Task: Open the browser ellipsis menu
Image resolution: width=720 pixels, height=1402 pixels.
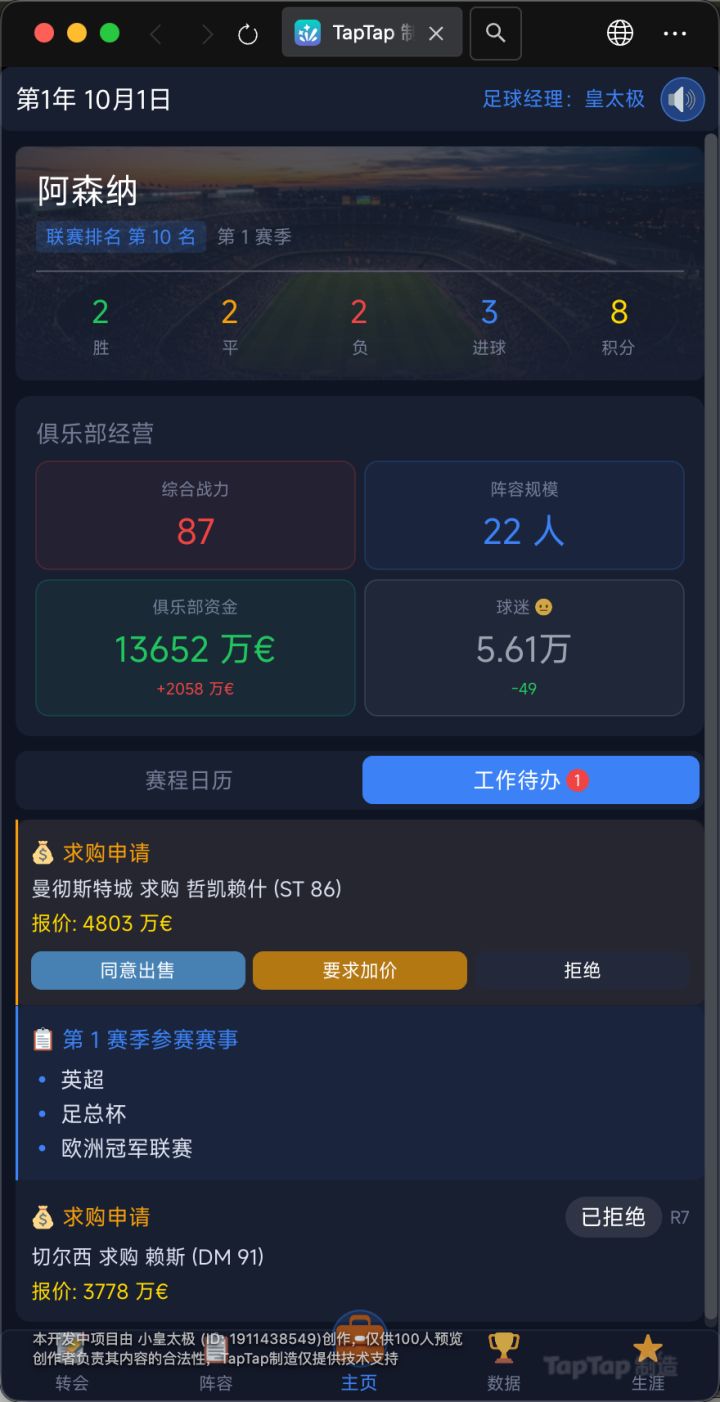Action: tap(676, 33)
